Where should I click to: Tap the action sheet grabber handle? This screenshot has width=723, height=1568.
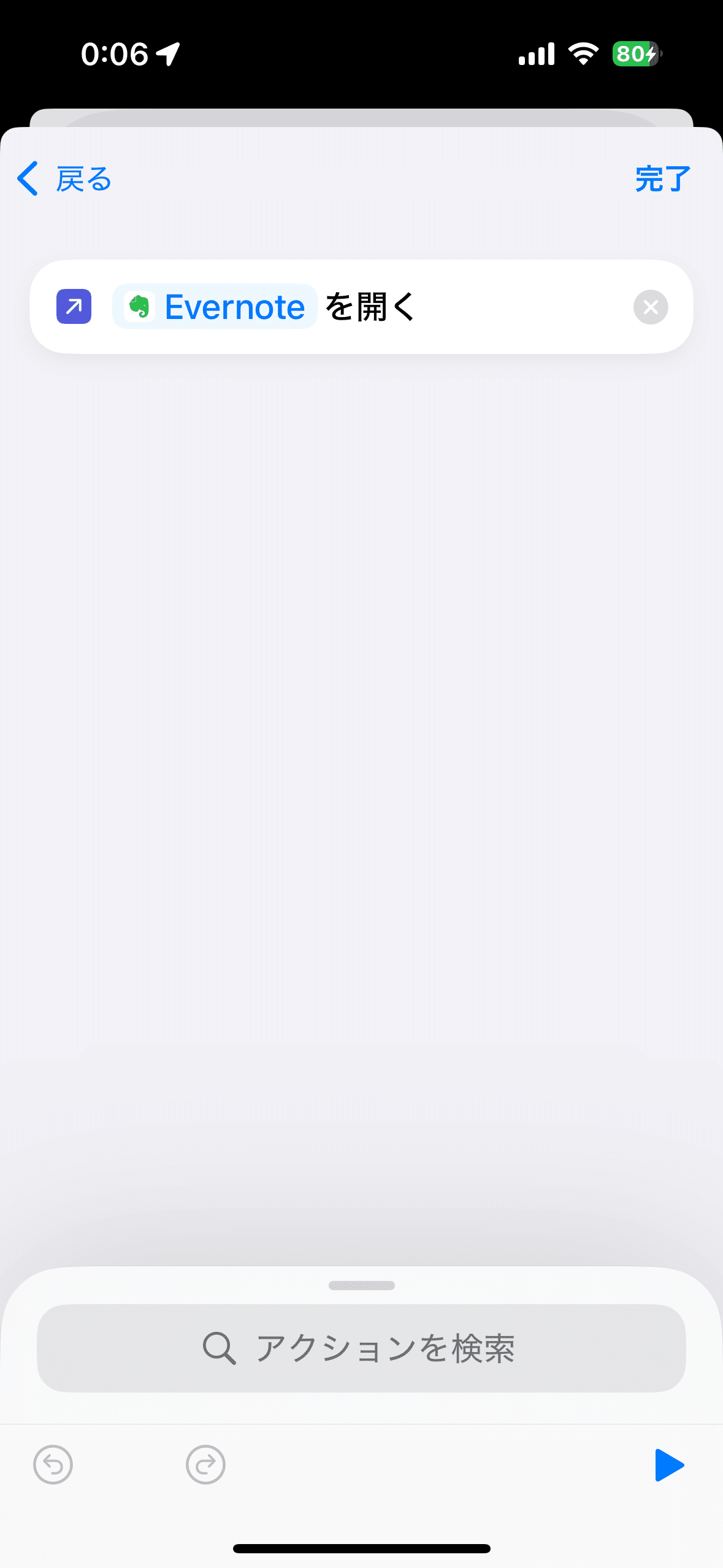(x=361, y=1285)
